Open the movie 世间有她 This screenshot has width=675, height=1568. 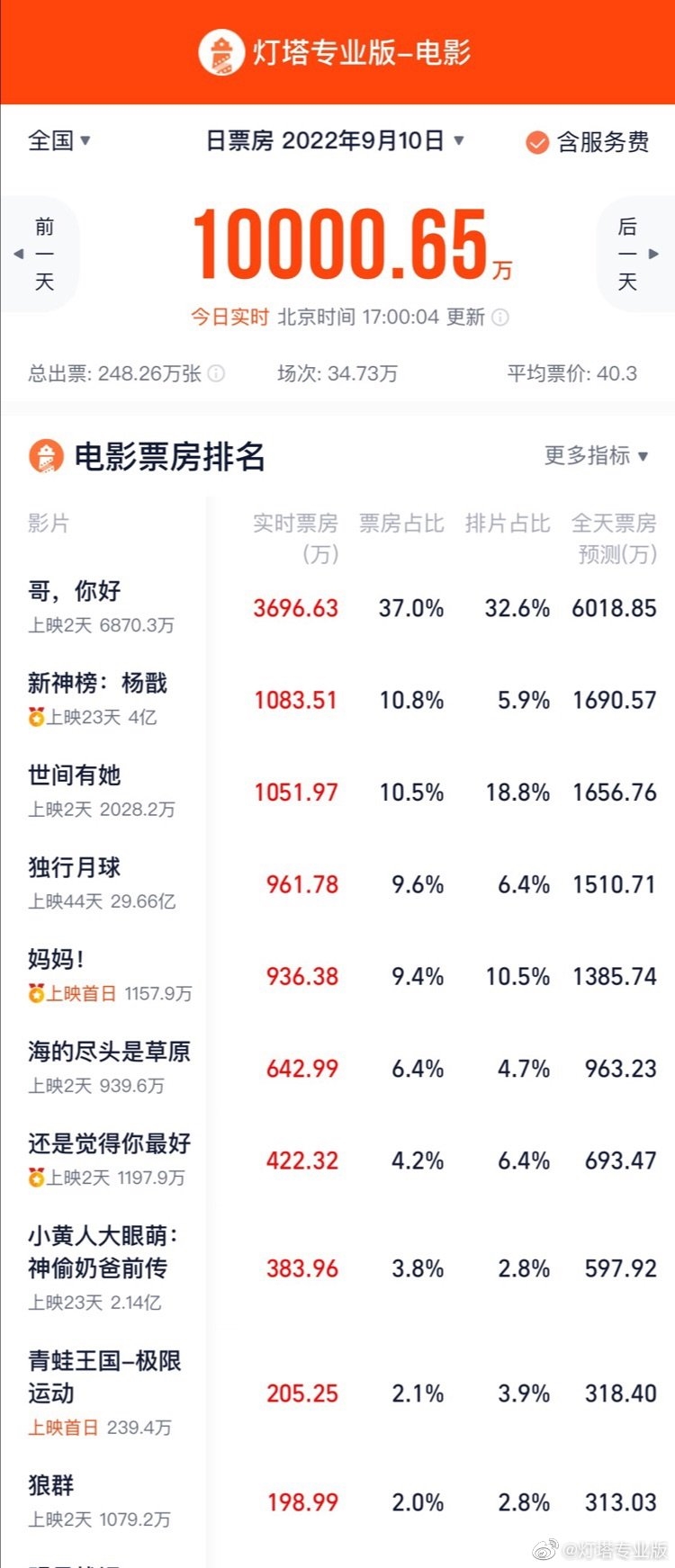(x=74, y=775)
